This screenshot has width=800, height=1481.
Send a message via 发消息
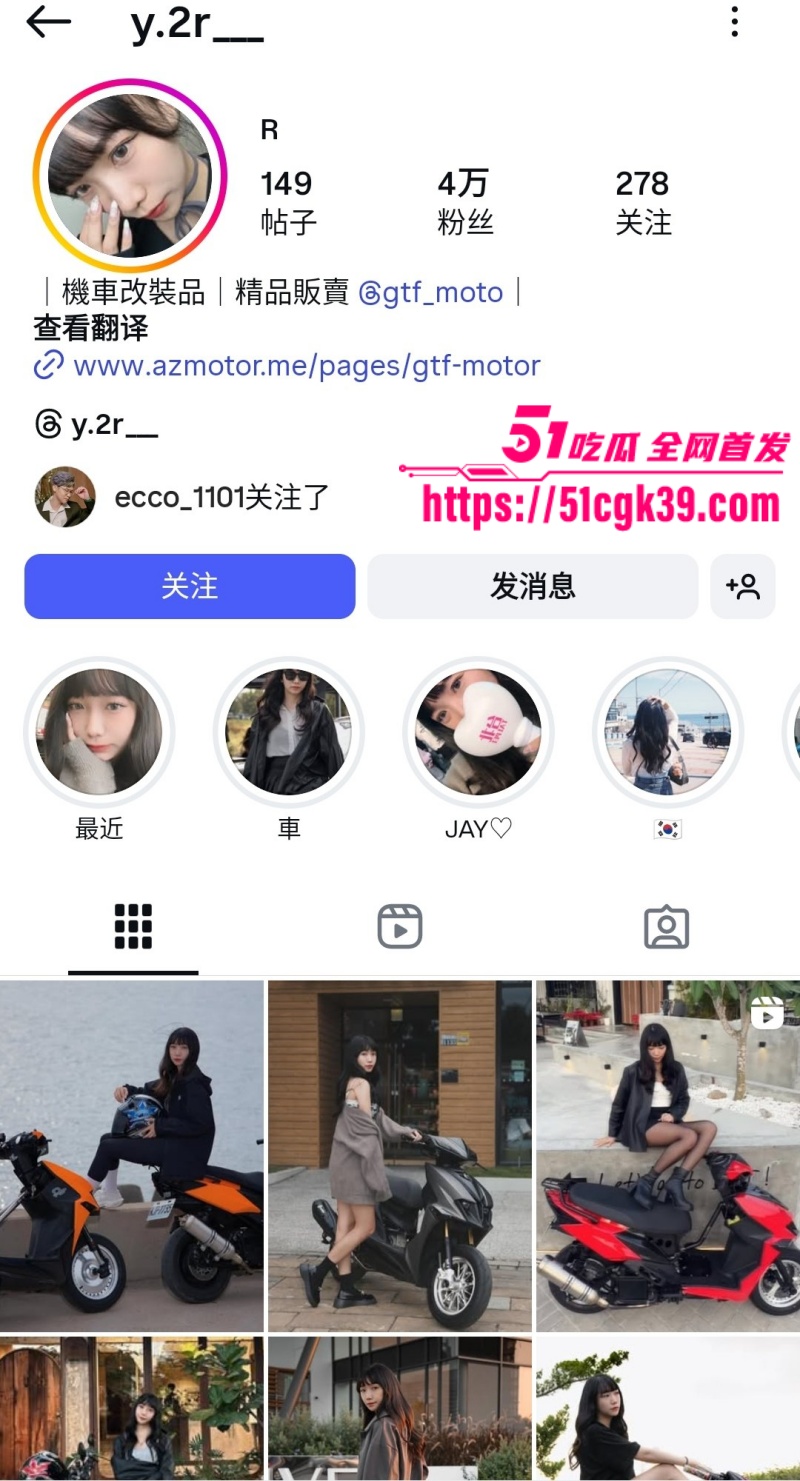532,586
